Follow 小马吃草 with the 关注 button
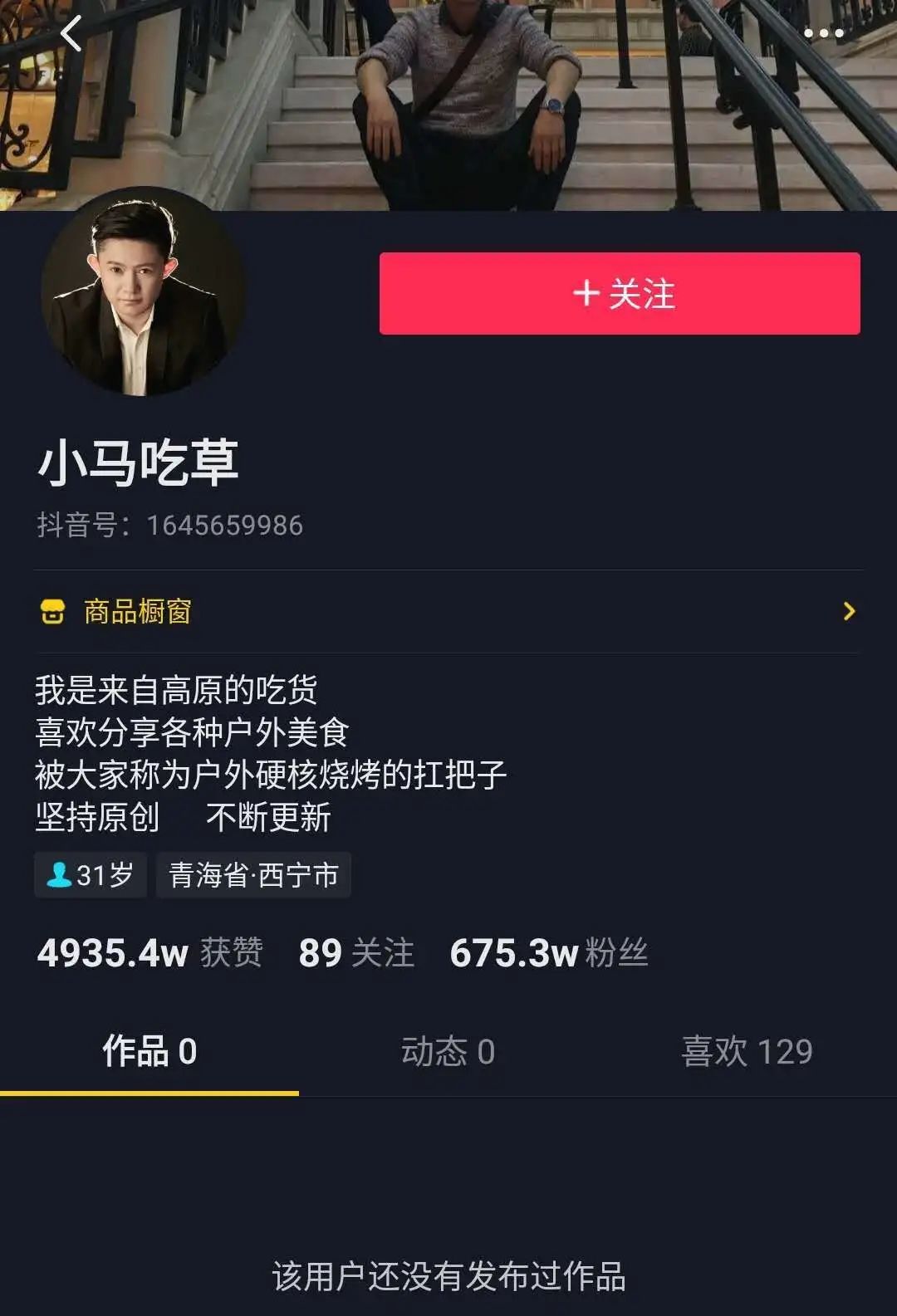897x1316 pixels. [x=620, y=294]
